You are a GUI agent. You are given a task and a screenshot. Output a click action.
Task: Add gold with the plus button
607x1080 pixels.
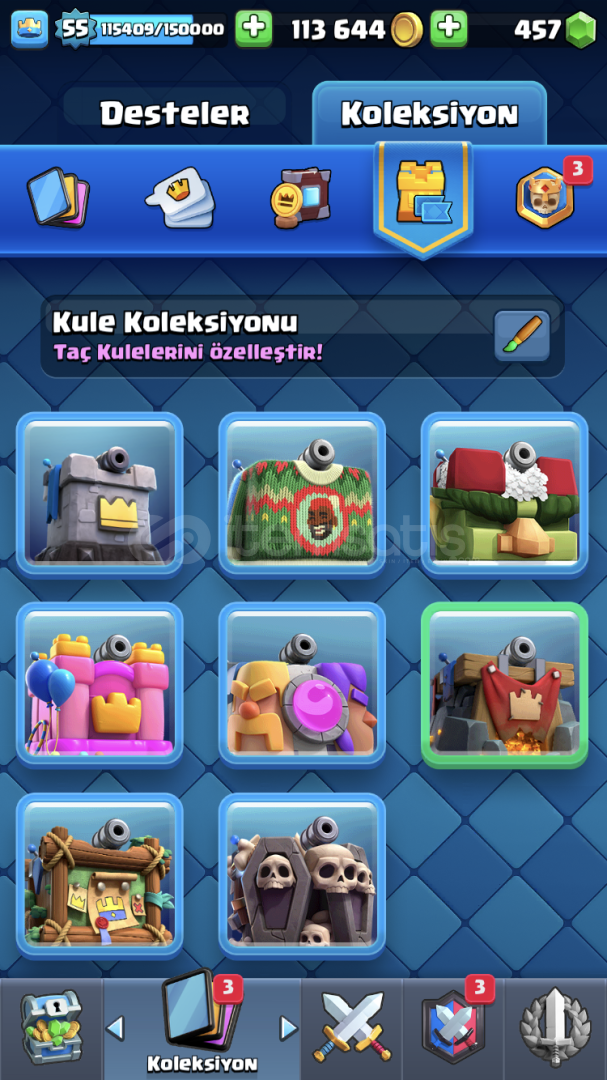(449, 29)
